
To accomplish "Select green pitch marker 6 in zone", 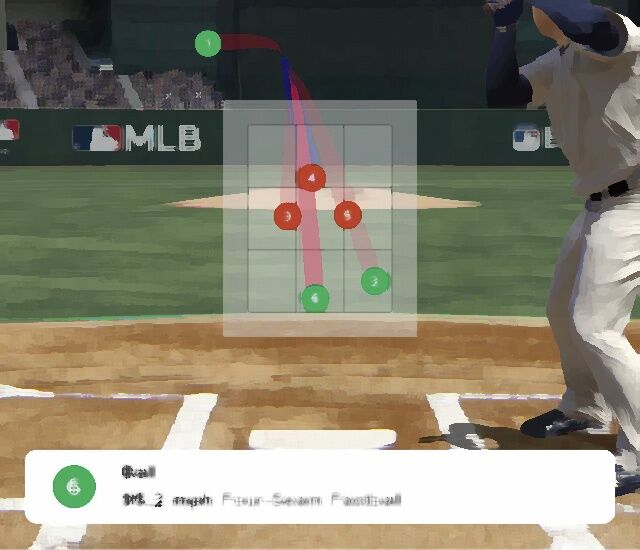I will [315, 298].
